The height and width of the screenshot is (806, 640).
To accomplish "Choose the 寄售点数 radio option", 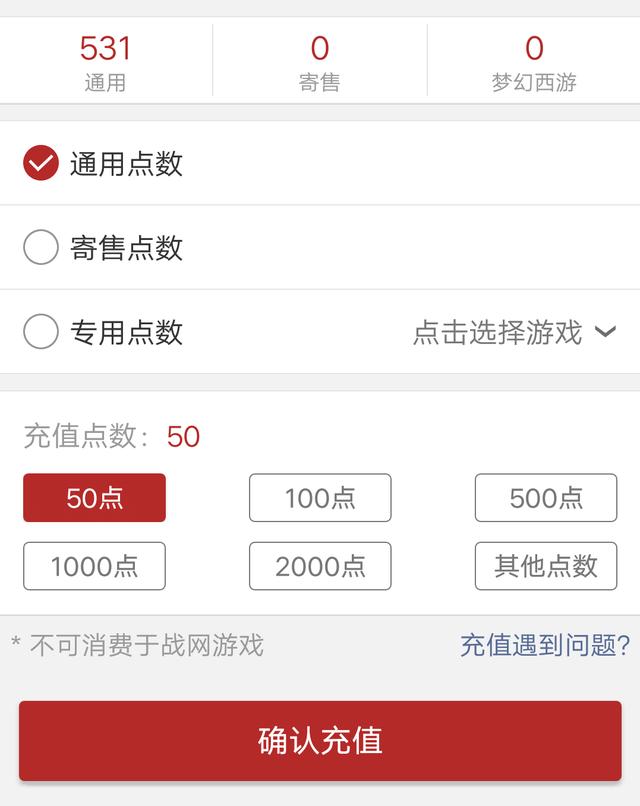I will [41, 247].
